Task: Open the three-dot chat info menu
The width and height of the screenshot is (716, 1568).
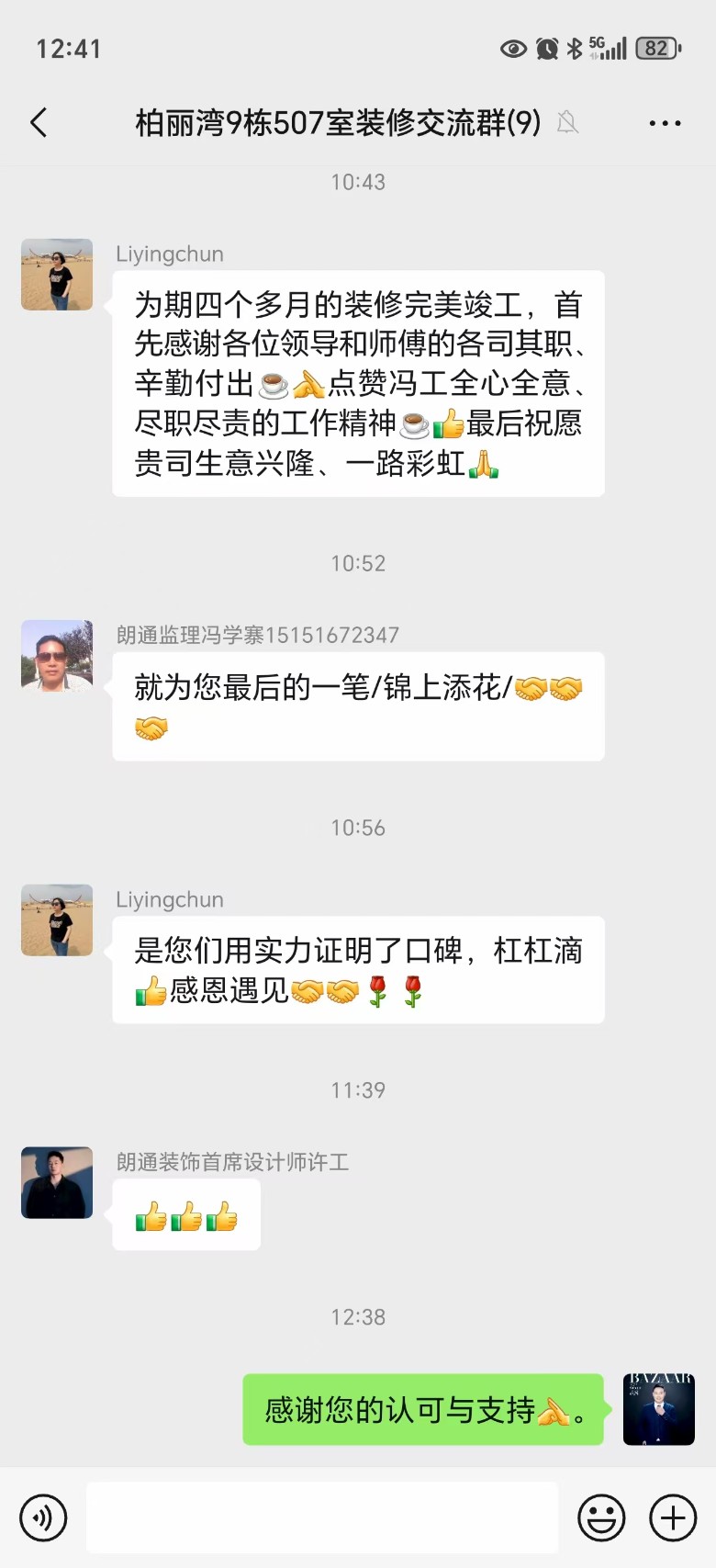Action: click(x=665, y=123)
